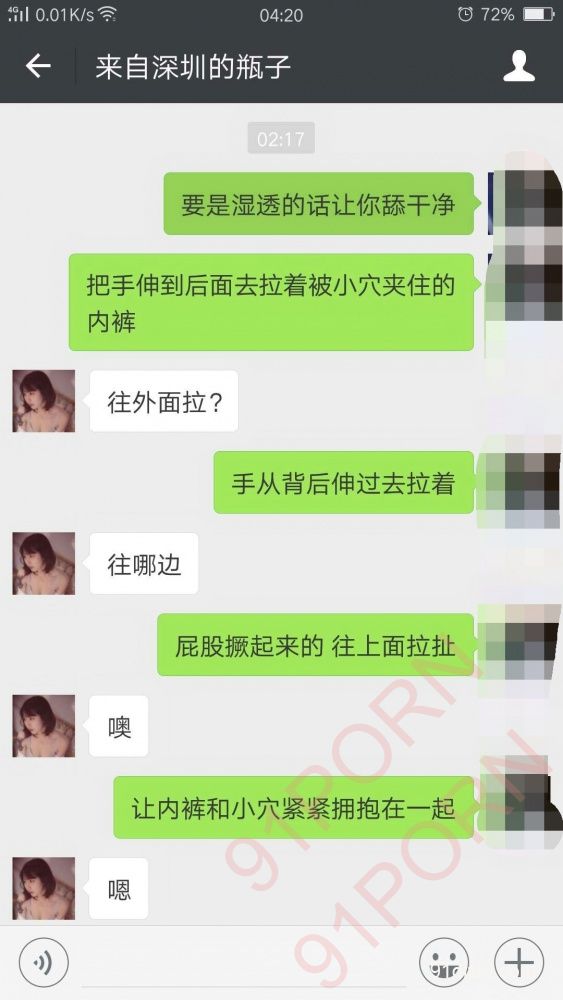Go back from the 来自深圳的瓶子 chat

(x=38, y=66)
